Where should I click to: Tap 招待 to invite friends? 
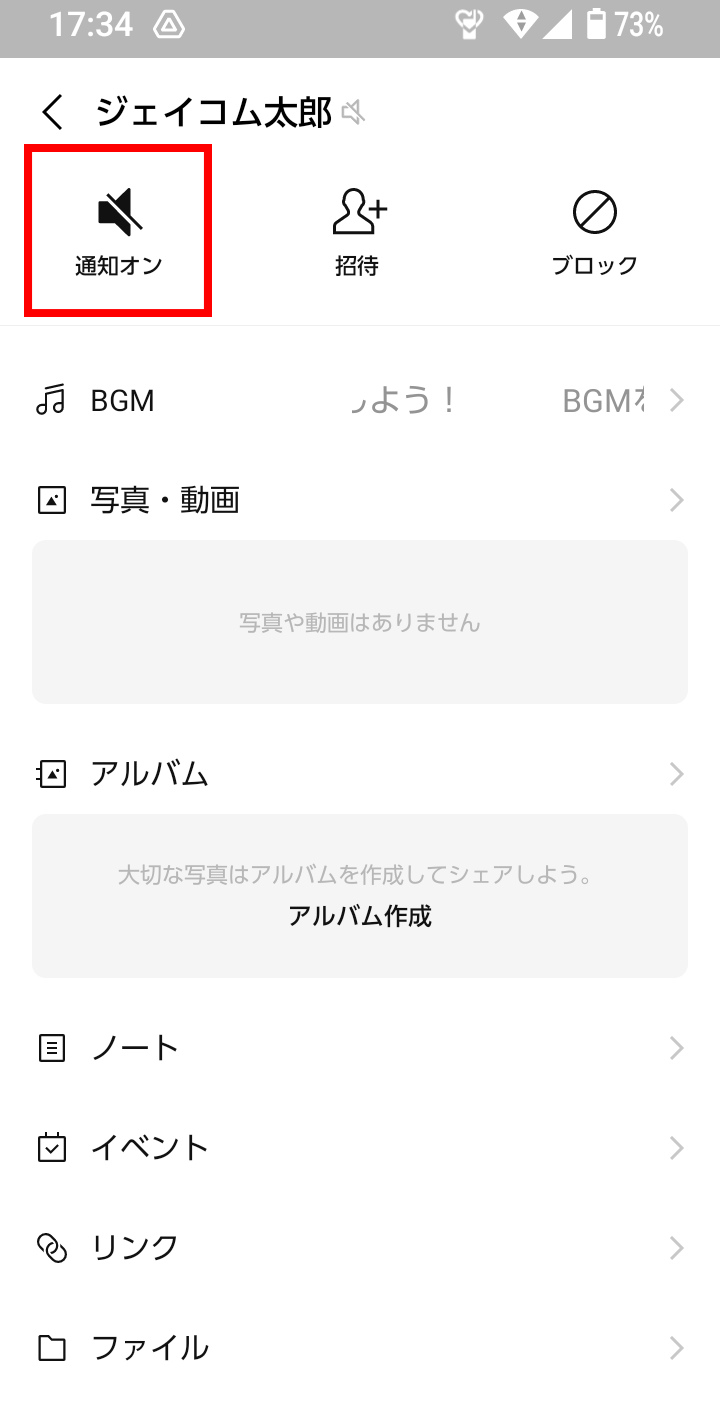tap(358, 232)
